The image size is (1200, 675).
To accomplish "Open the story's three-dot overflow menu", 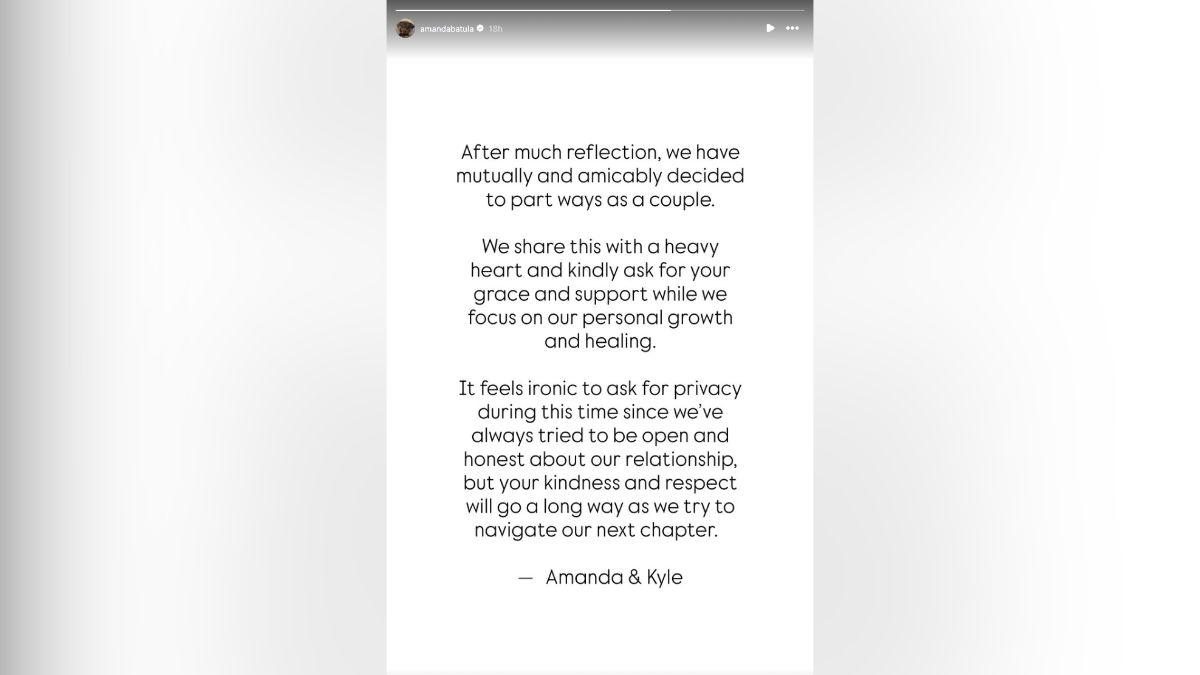I will coord(792,28).
